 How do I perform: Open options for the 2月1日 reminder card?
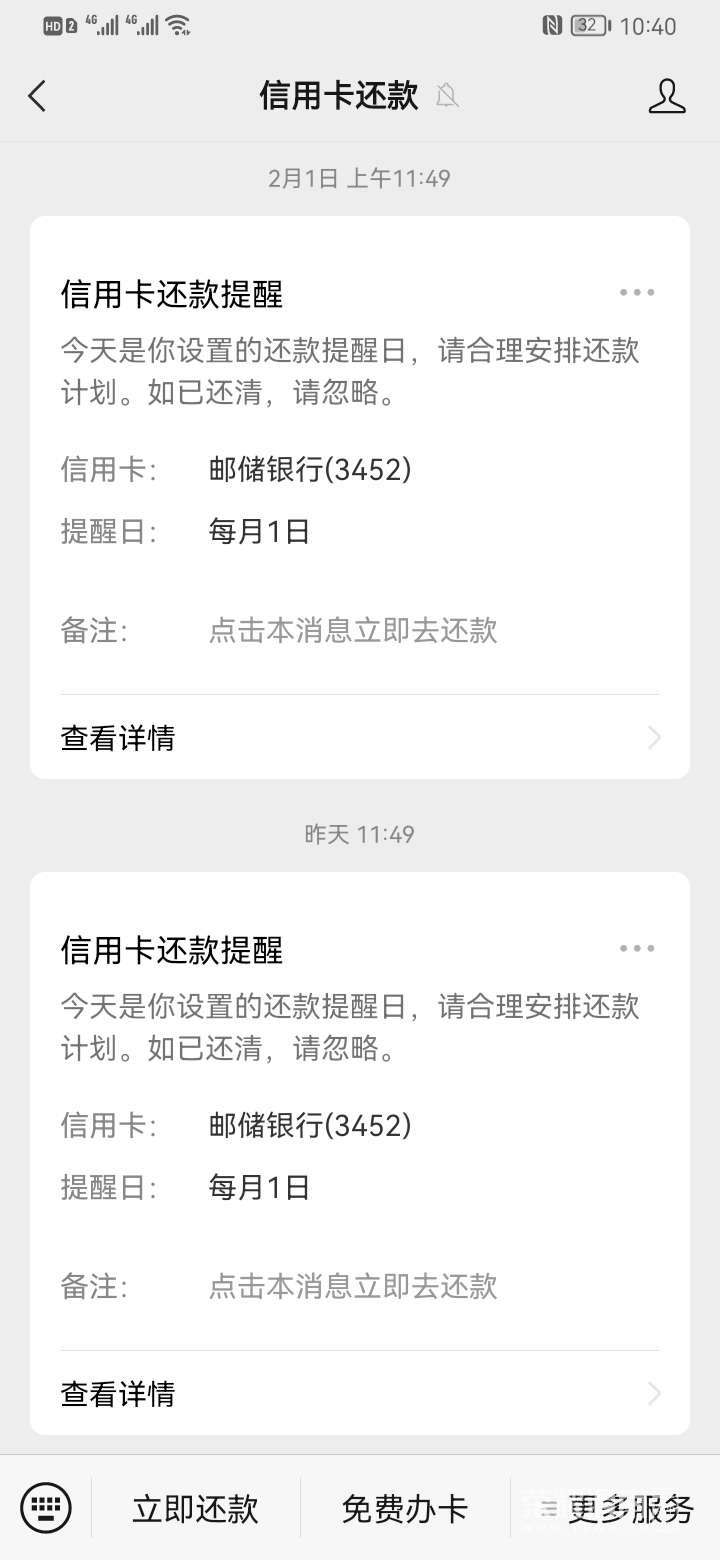click(x=637, y=293)
